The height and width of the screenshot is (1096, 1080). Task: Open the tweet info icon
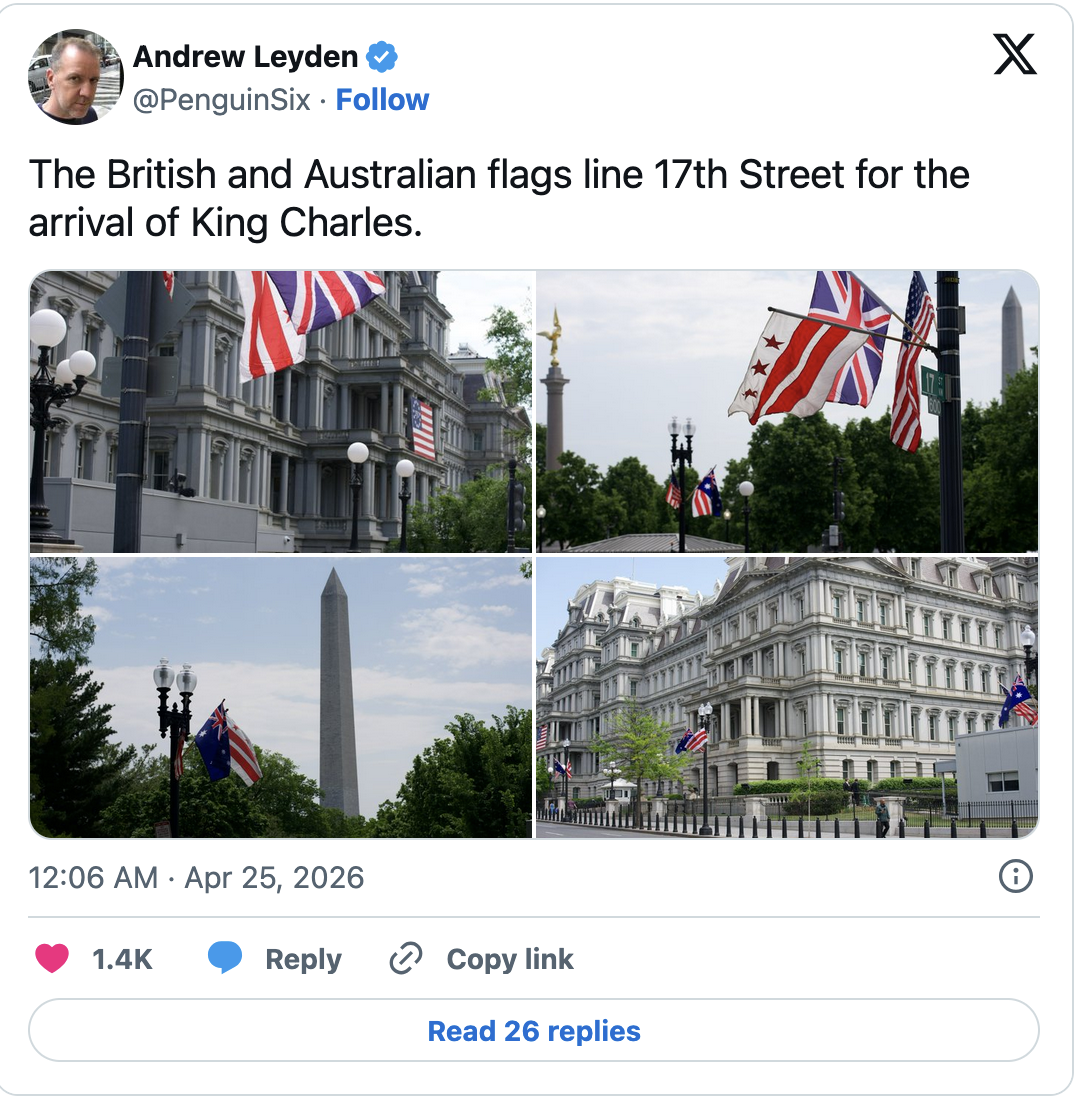1015,877
